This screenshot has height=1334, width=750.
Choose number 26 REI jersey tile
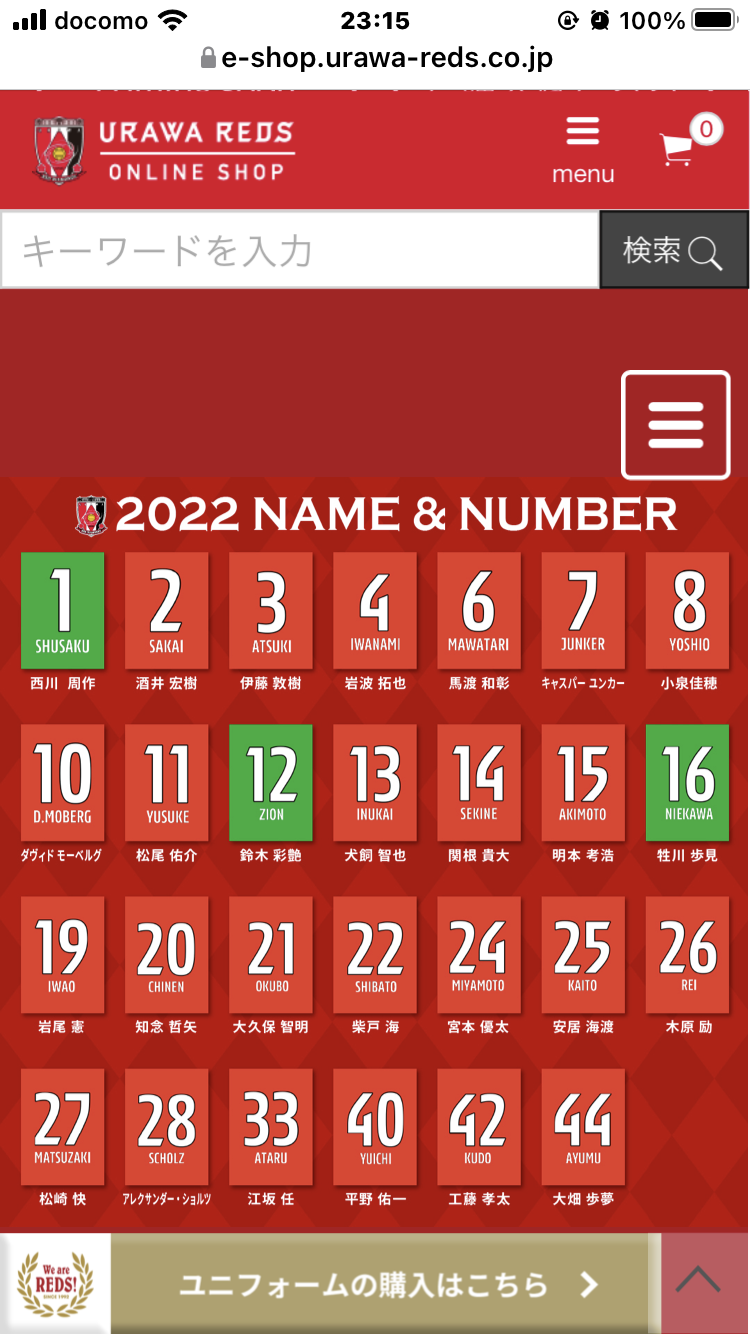(688, 954)
